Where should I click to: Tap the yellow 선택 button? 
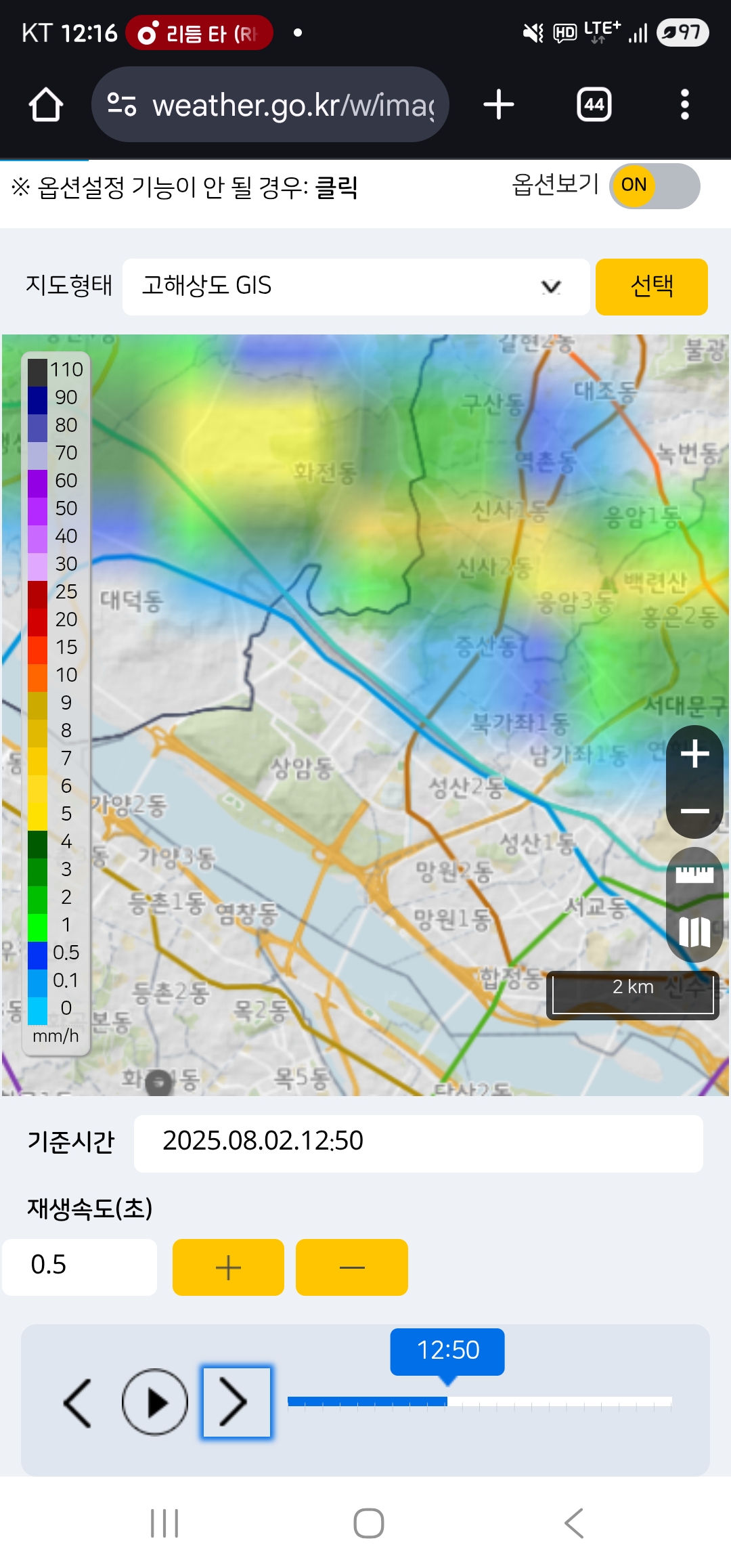coord(652,286)
